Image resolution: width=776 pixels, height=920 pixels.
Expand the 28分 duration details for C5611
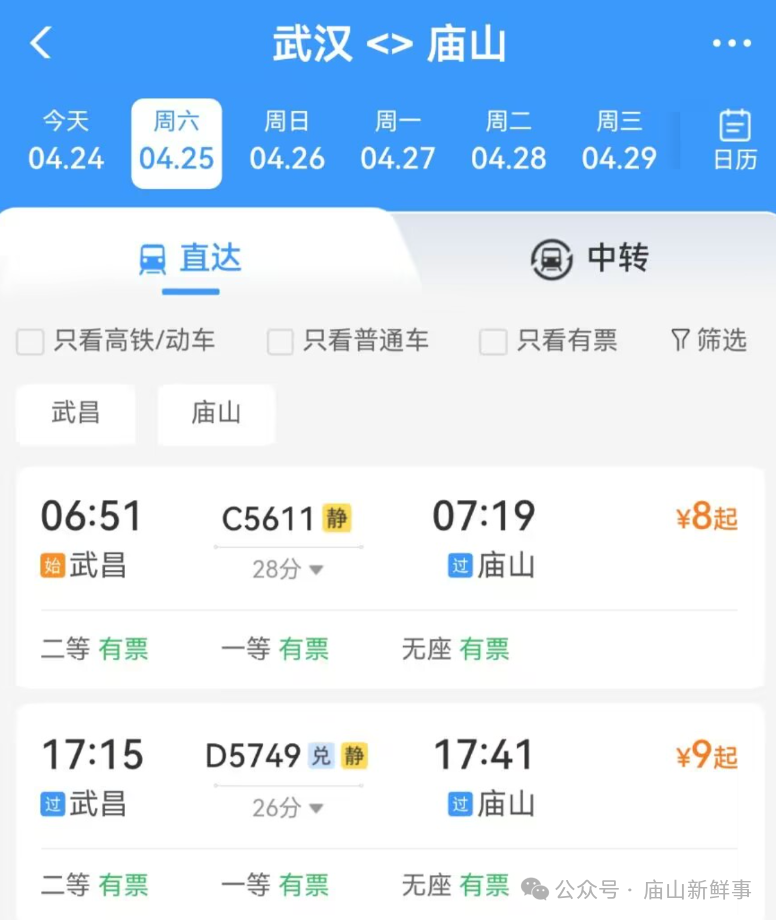(x=287, y=568)
